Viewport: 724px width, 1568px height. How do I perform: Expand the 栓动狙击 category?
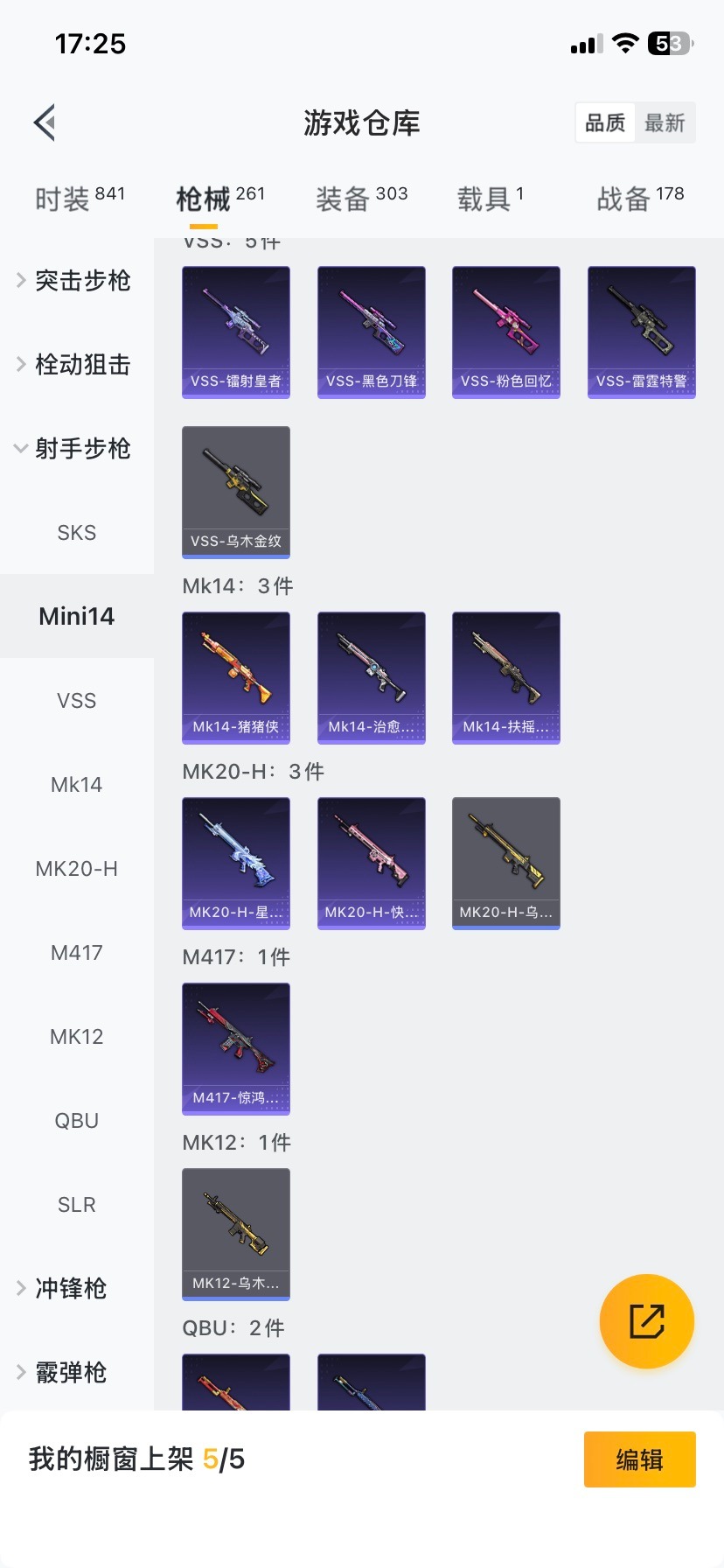77,365
